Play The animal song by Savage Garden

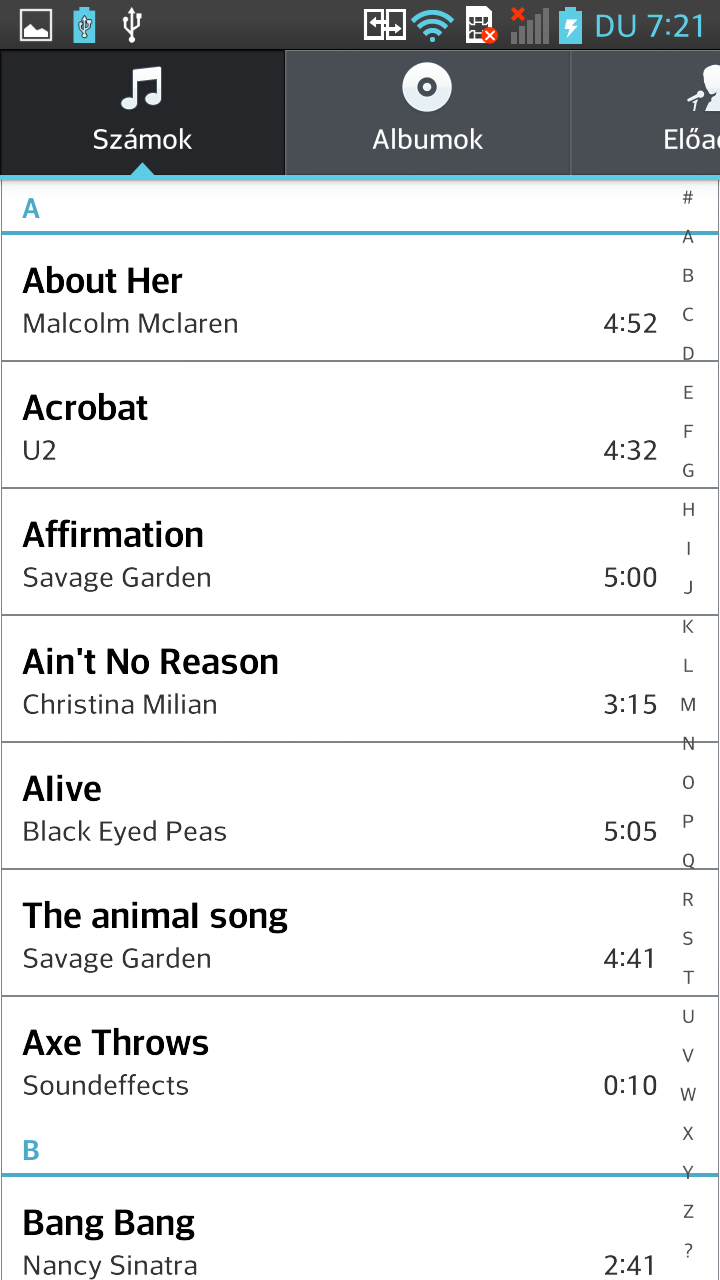[x=330, y=933]
